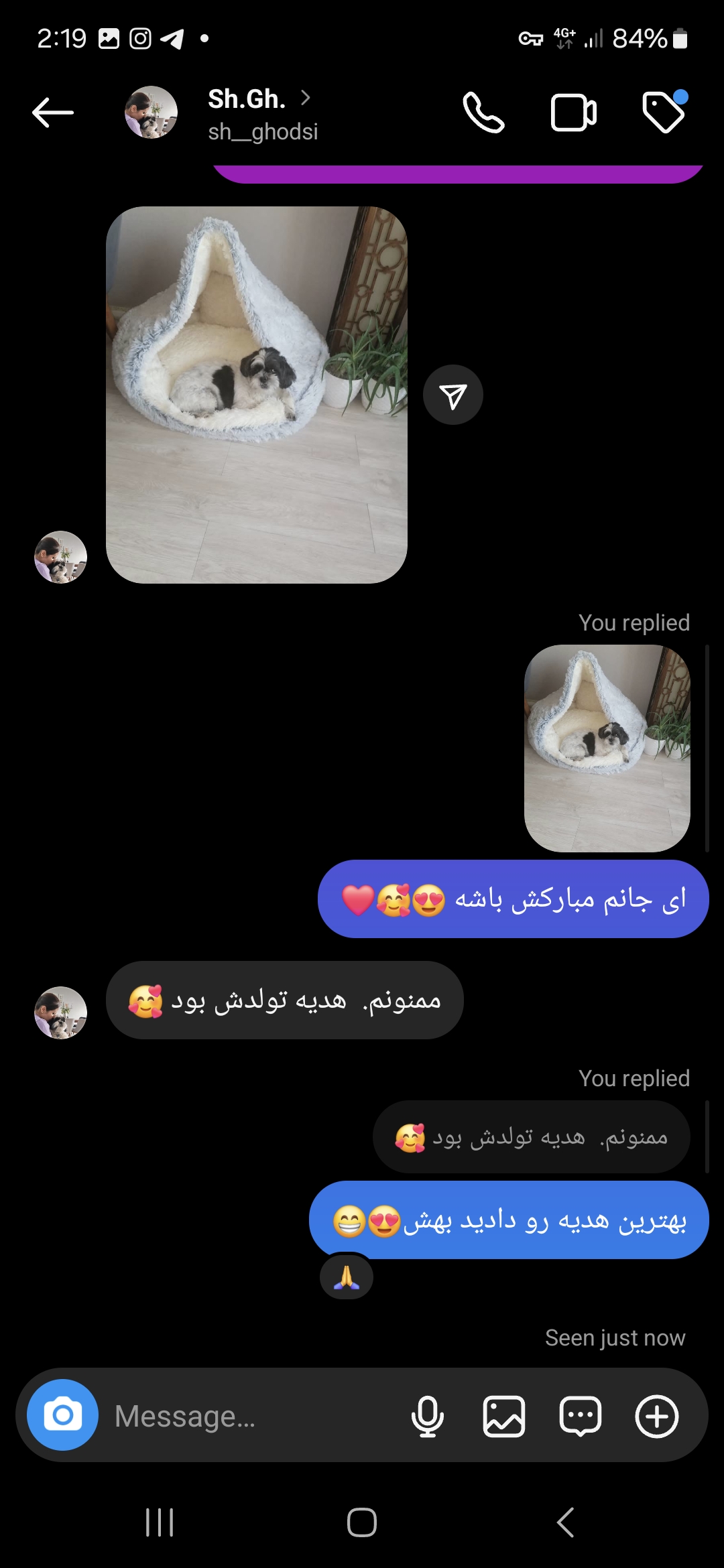This screenshot has height=1568, width=724.
Task: Pick a photo from the gallery
Action: [504, 1416]
